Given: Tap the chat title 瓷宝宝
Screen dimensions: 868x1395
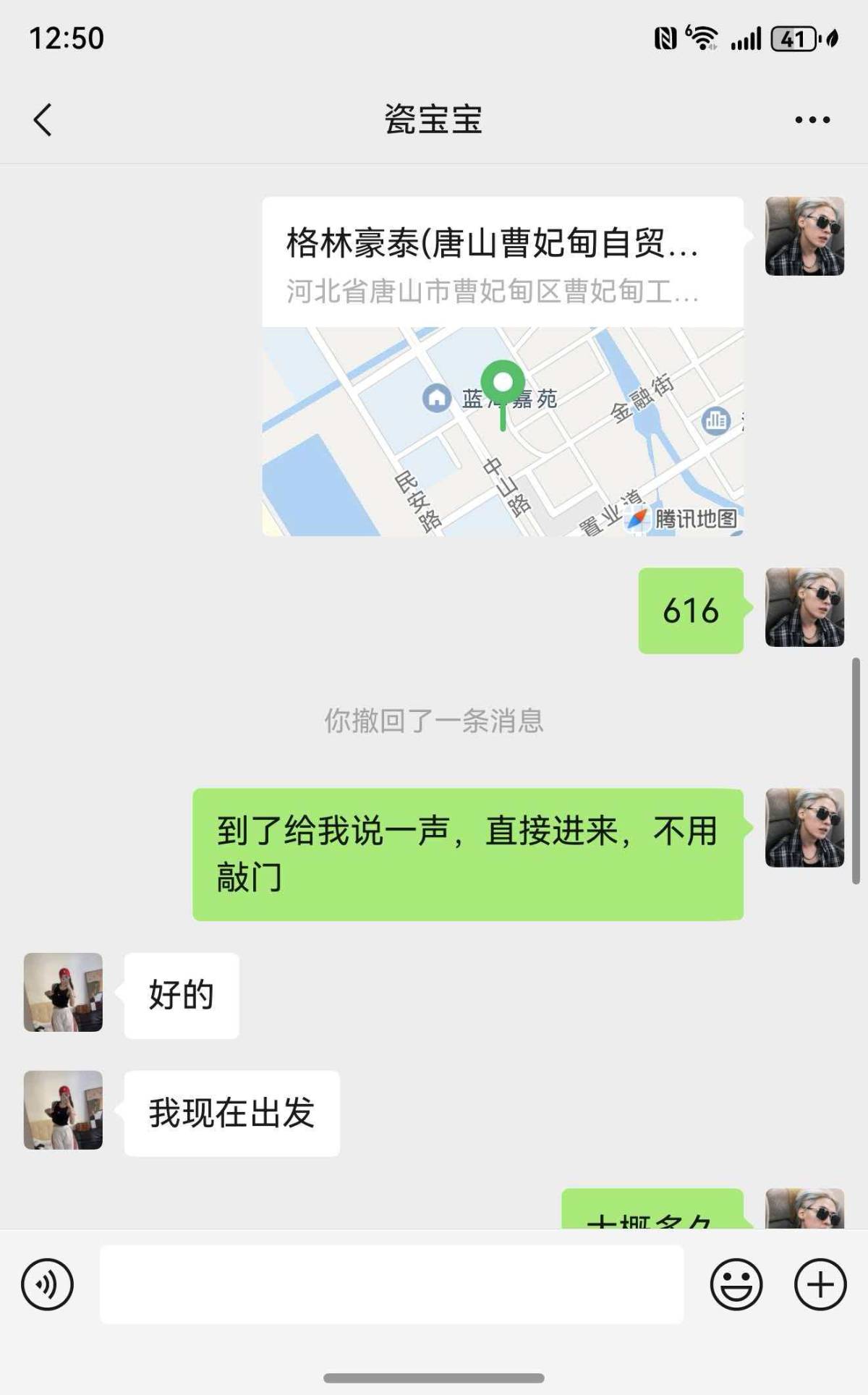Looking at the screenshot, I should (434, 119).
